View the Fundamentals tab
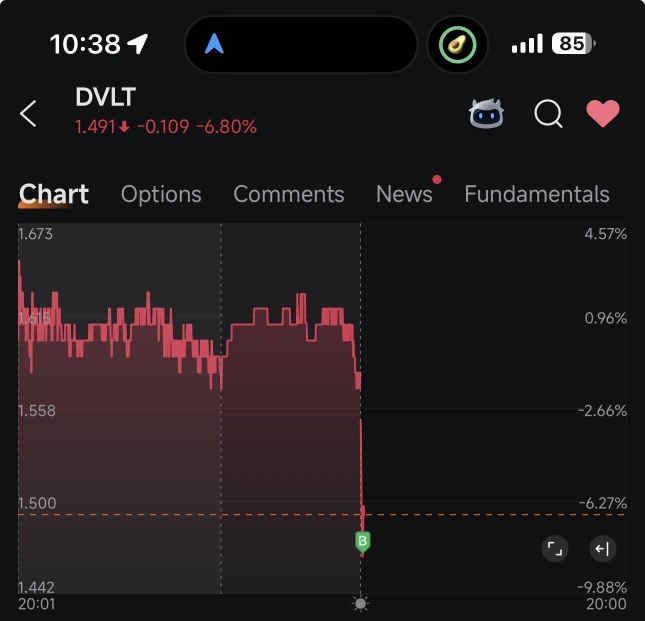The height and width of the screenshot is (621, 645). [x=536, y=194]
